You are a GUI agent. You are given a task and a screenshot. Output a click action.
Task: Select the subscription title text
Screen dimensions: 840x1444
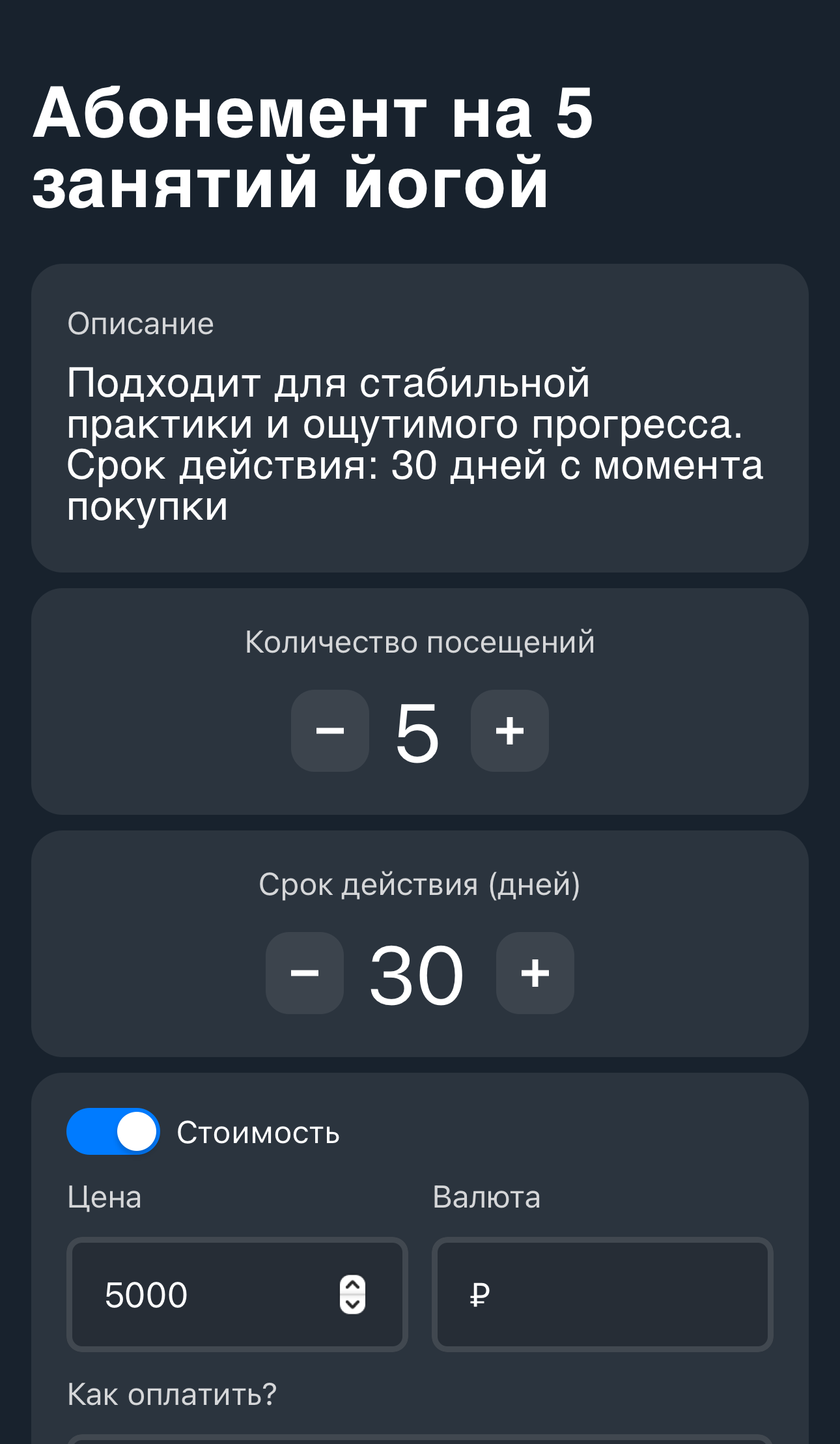[x=313, y=147]
